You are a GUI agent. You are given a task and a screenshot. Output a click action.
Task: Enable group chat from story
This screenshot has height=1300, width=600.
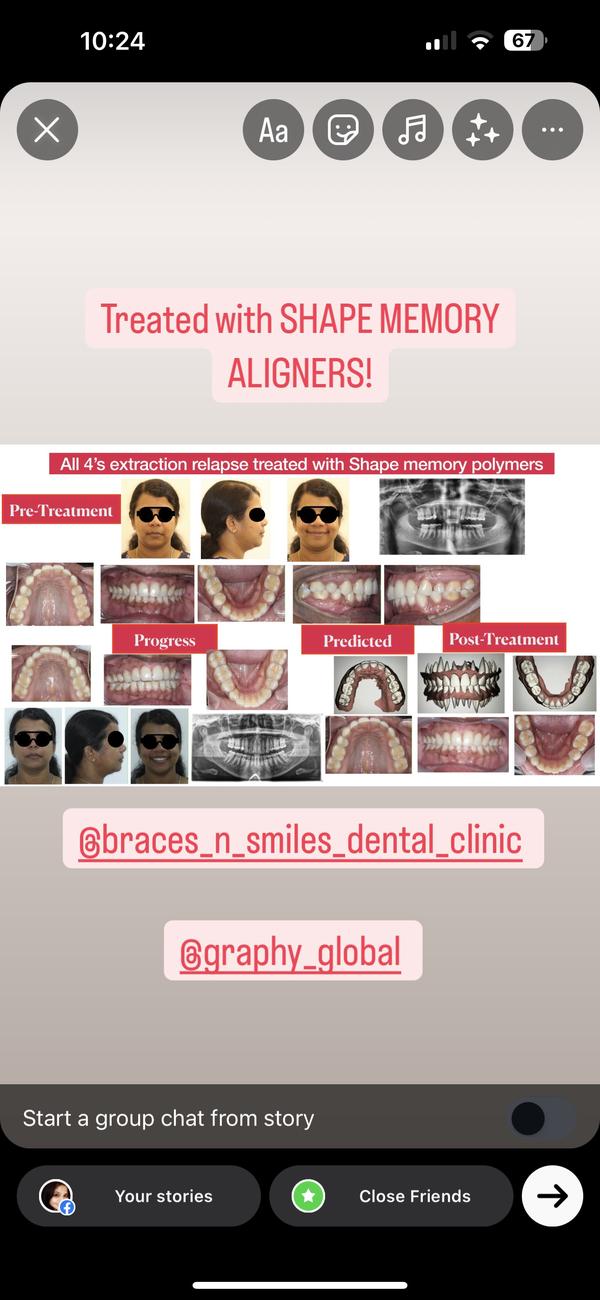[541, 1118]
